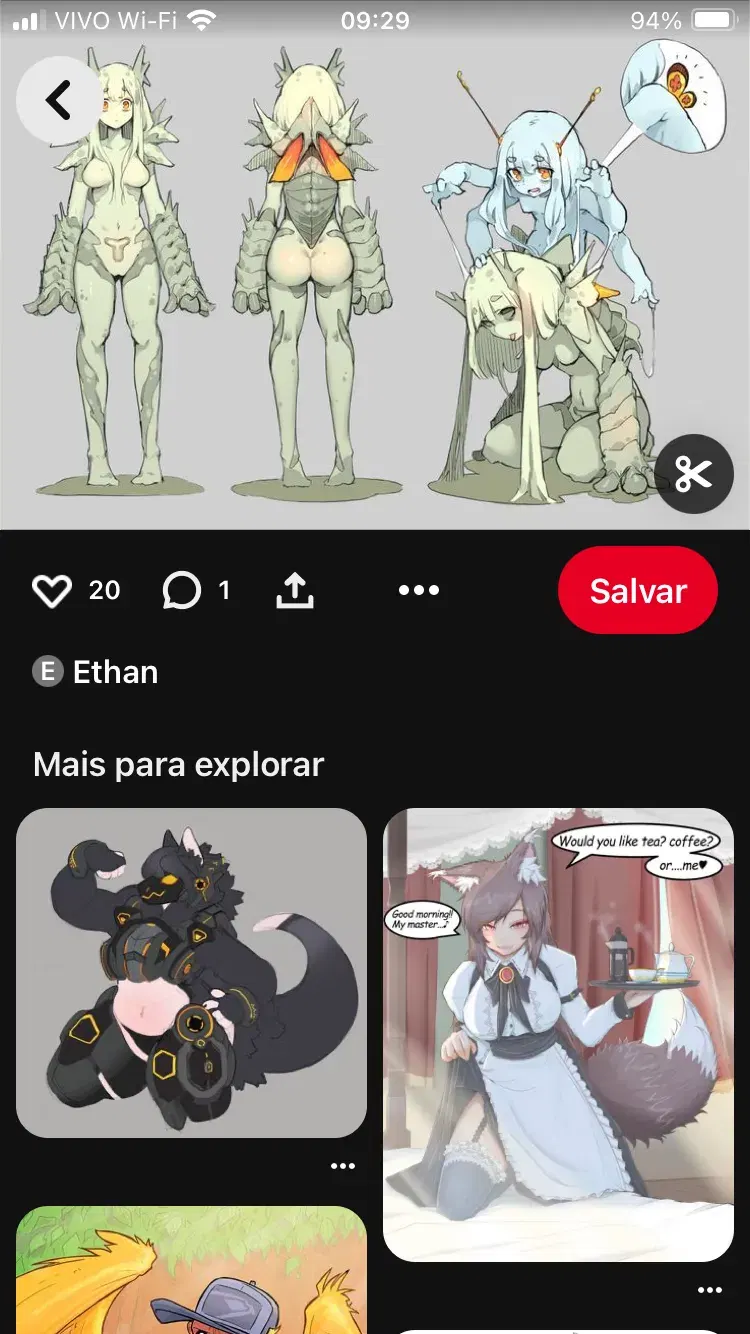Like this pin with the heart icon

tap(51, 591)
